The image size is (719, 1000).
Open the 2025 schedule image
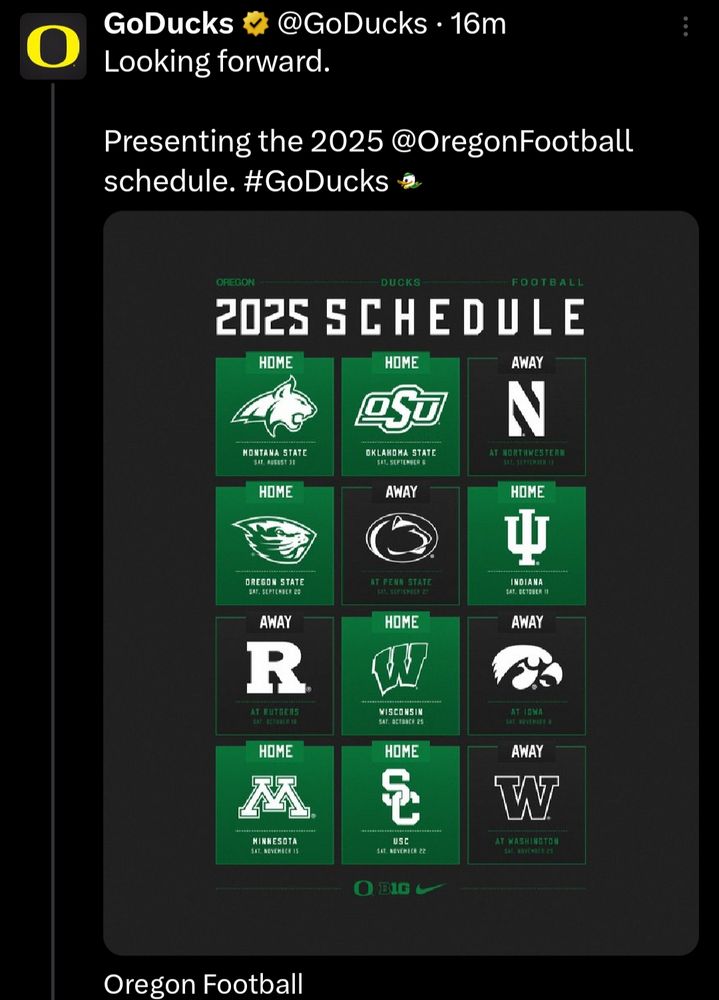(400, 582)
